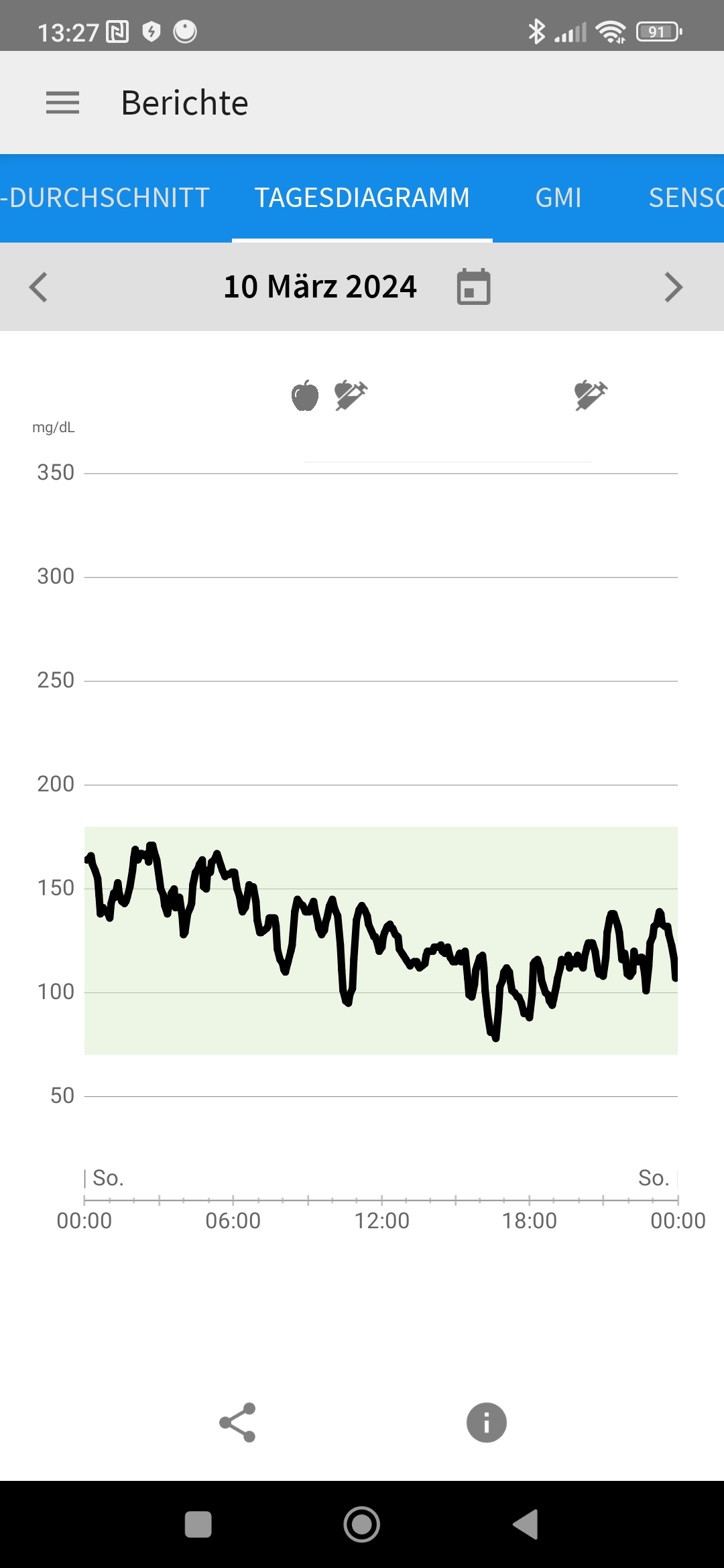The width and height of the screenshot is (724, 1568).
Task: Open the hamburger navigation menu
Action: pyautogui.click(x=62, y=103)
